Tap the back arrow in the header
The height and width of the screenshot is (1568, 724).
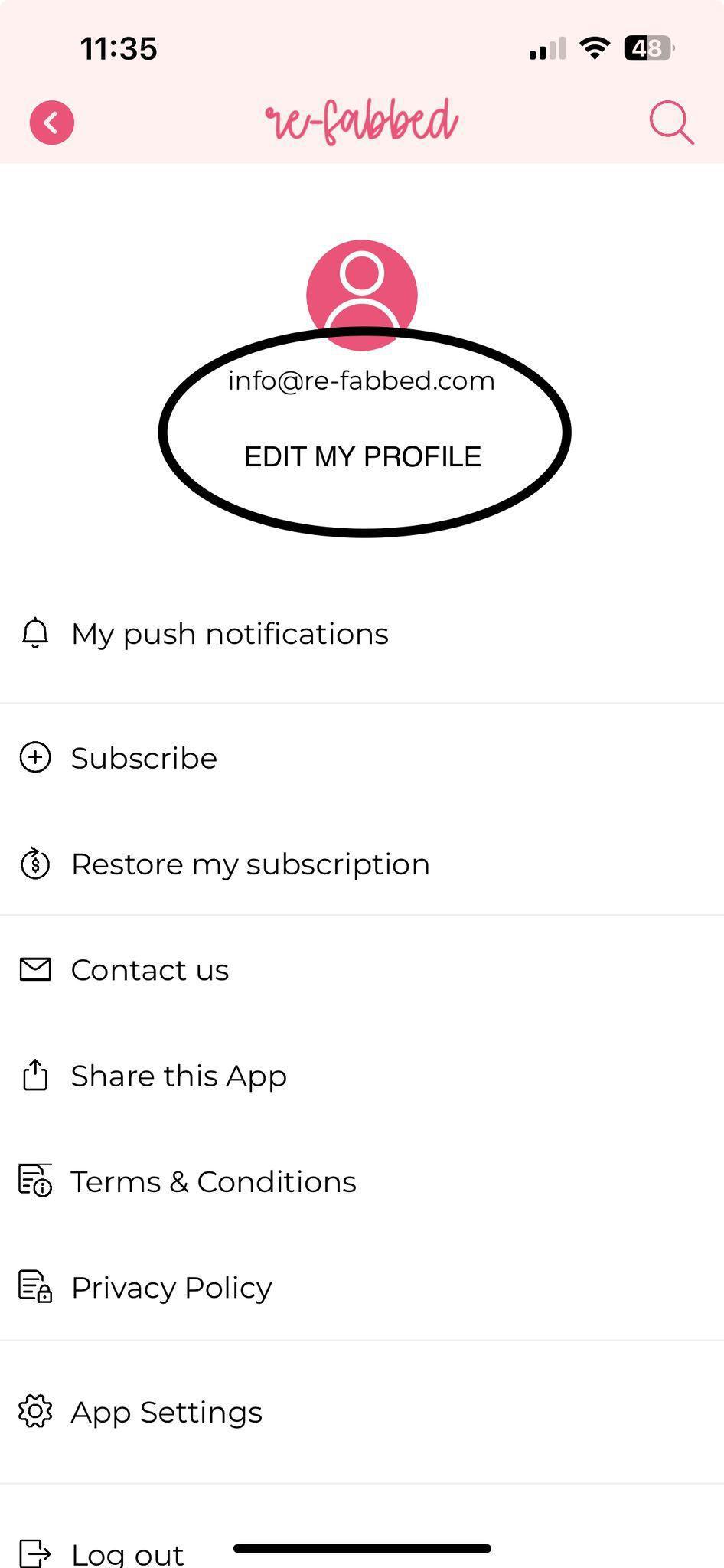[x=51, y=120]
